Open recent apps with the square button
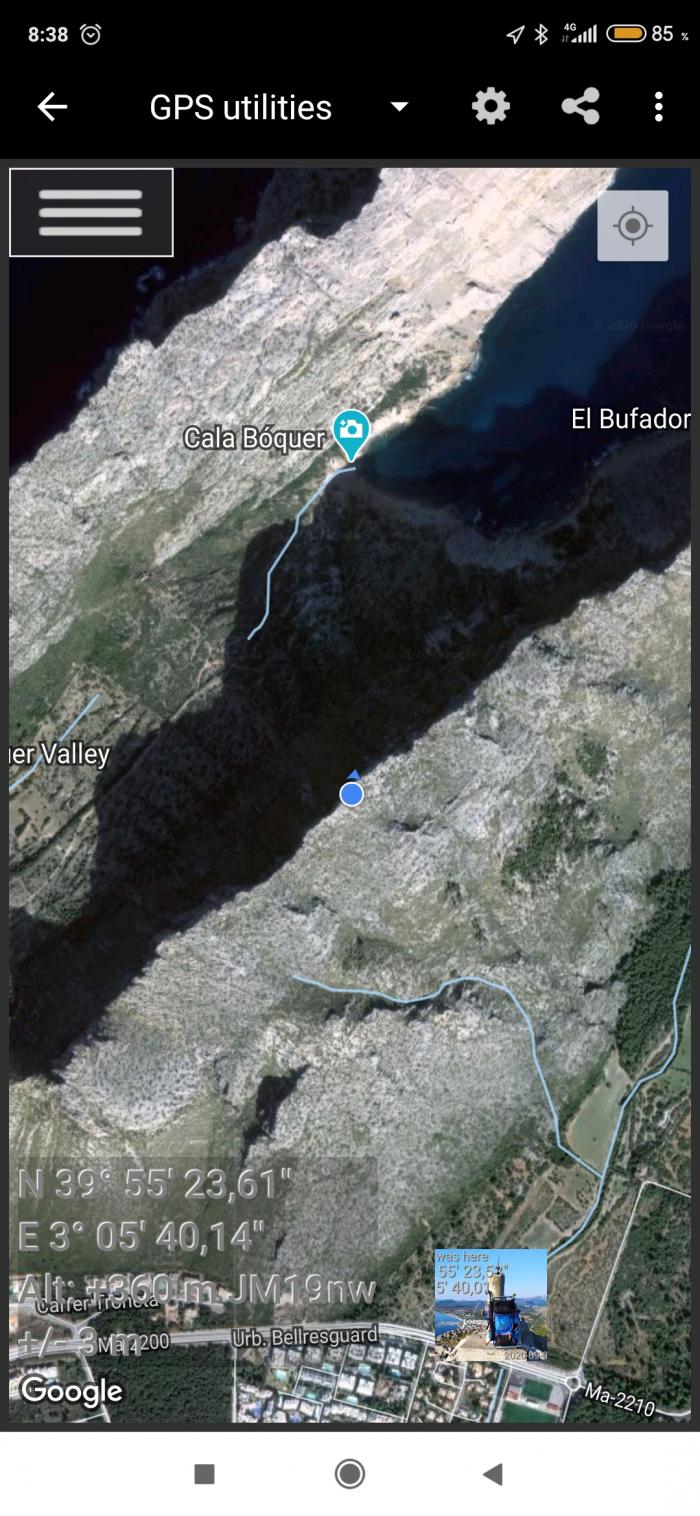Image resolution: width=700 pixels, height=1516 pixels. click(204, 1473)
